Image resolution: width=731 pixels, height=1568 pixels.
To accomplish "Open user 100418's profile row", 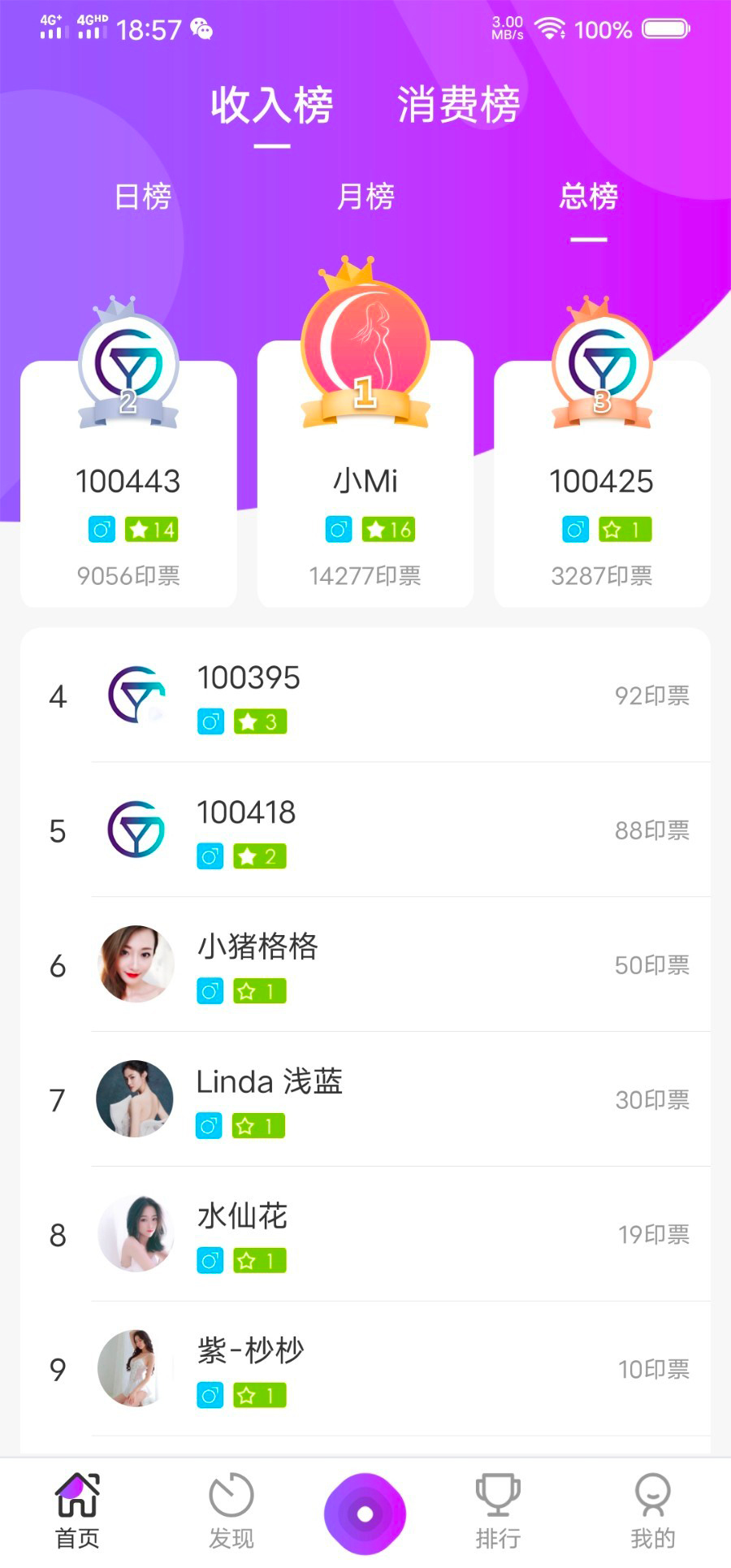I will [365, 830].
